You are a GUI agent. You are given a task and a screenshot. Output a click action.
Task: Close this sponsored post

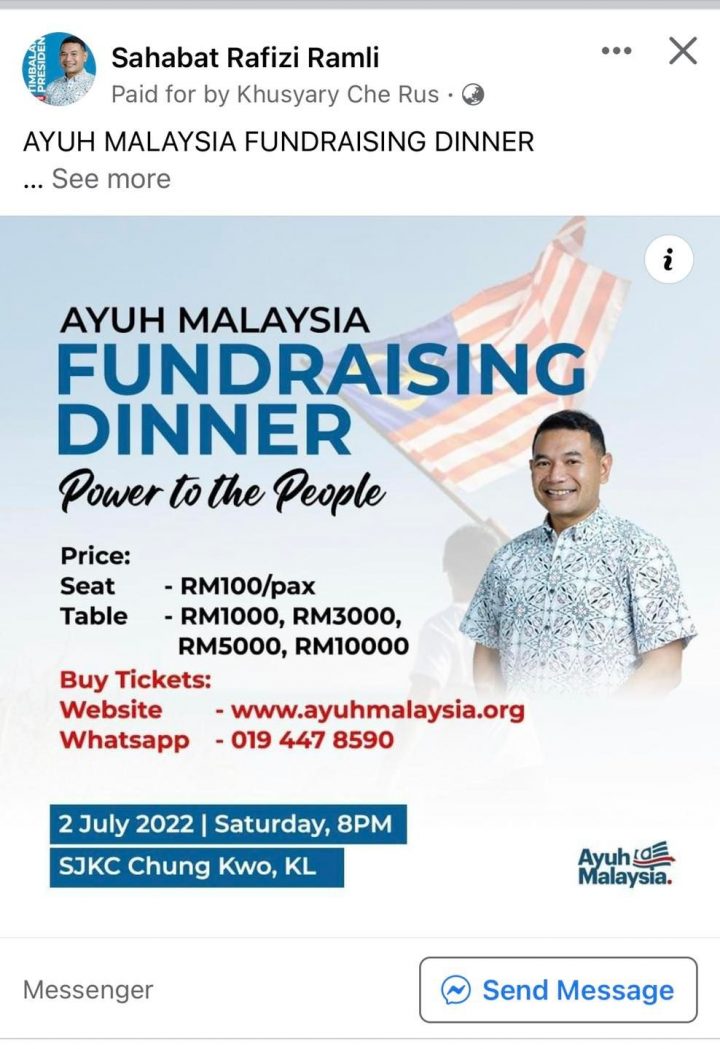coord(683,51)
